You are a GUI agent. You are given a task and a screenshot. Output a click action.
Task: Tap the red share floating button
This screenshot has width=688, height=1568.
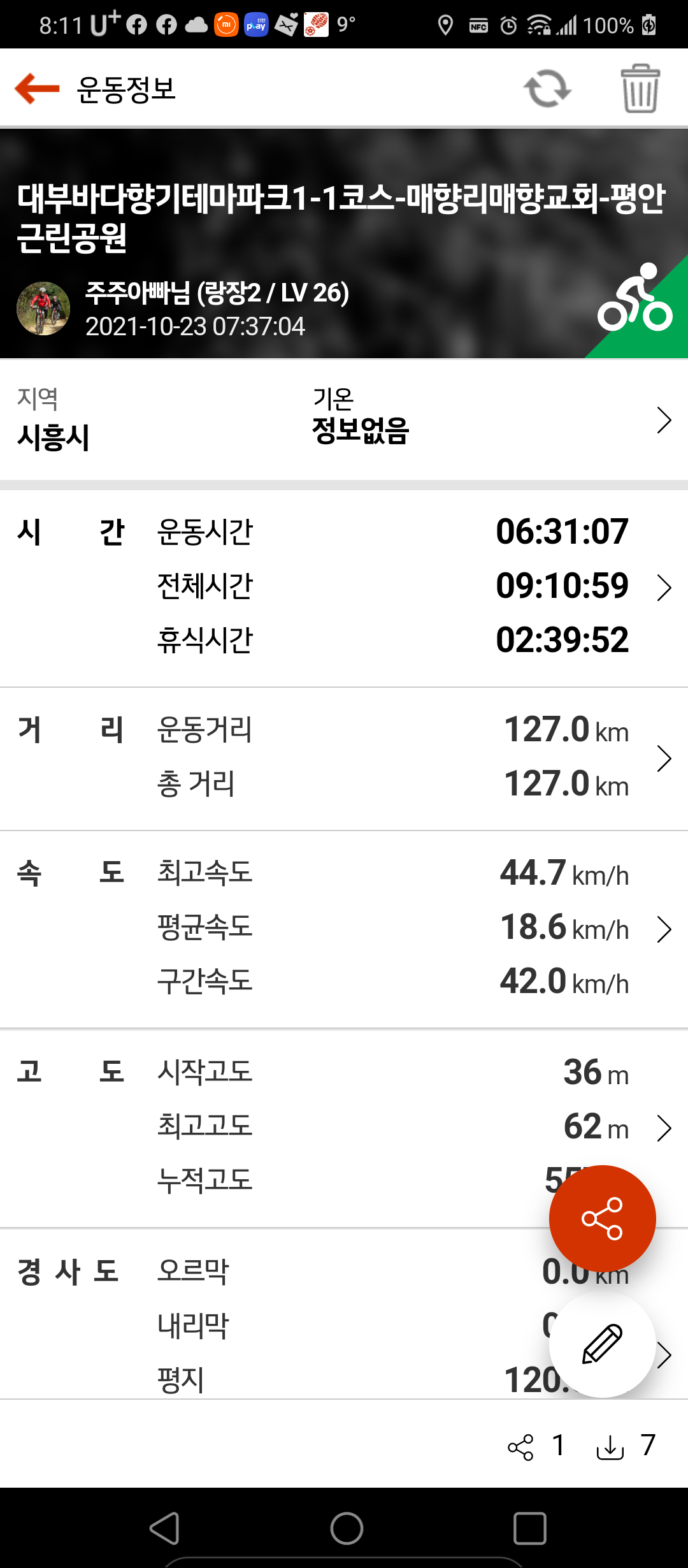tap(602, 1218)
